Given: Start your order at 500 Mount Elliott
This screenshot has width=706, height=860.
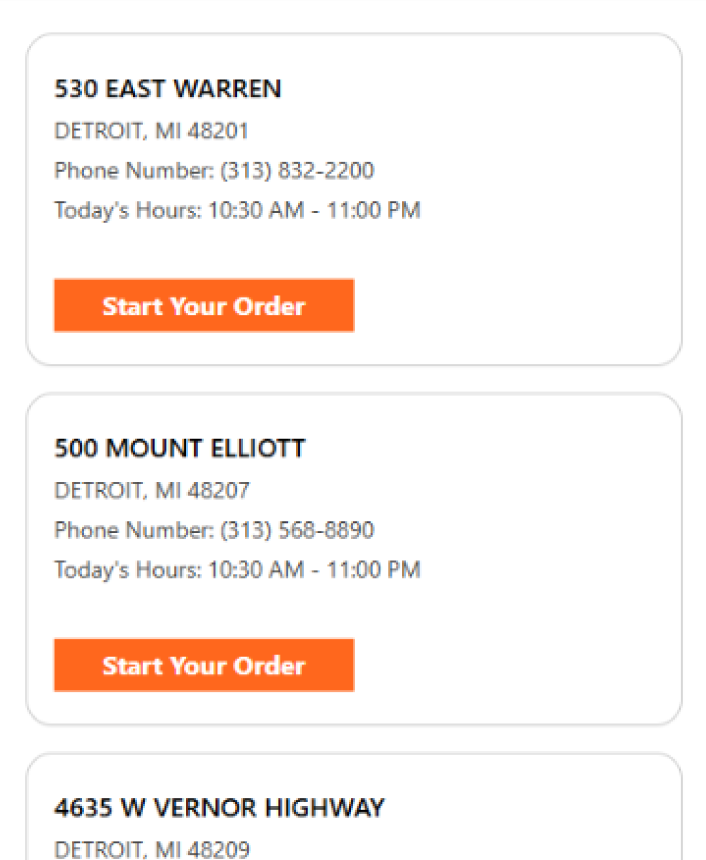Looking at the screenshot, I should point(204,665).
